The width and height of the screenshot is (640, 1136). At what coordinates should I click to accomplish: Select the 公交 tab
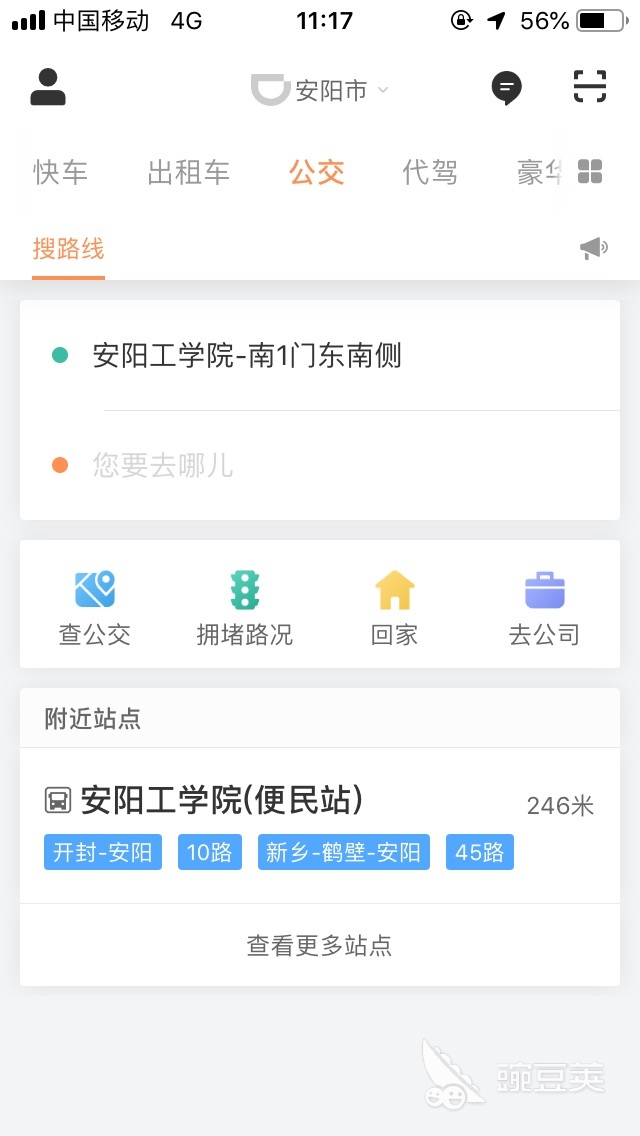(x=317, y=172)
